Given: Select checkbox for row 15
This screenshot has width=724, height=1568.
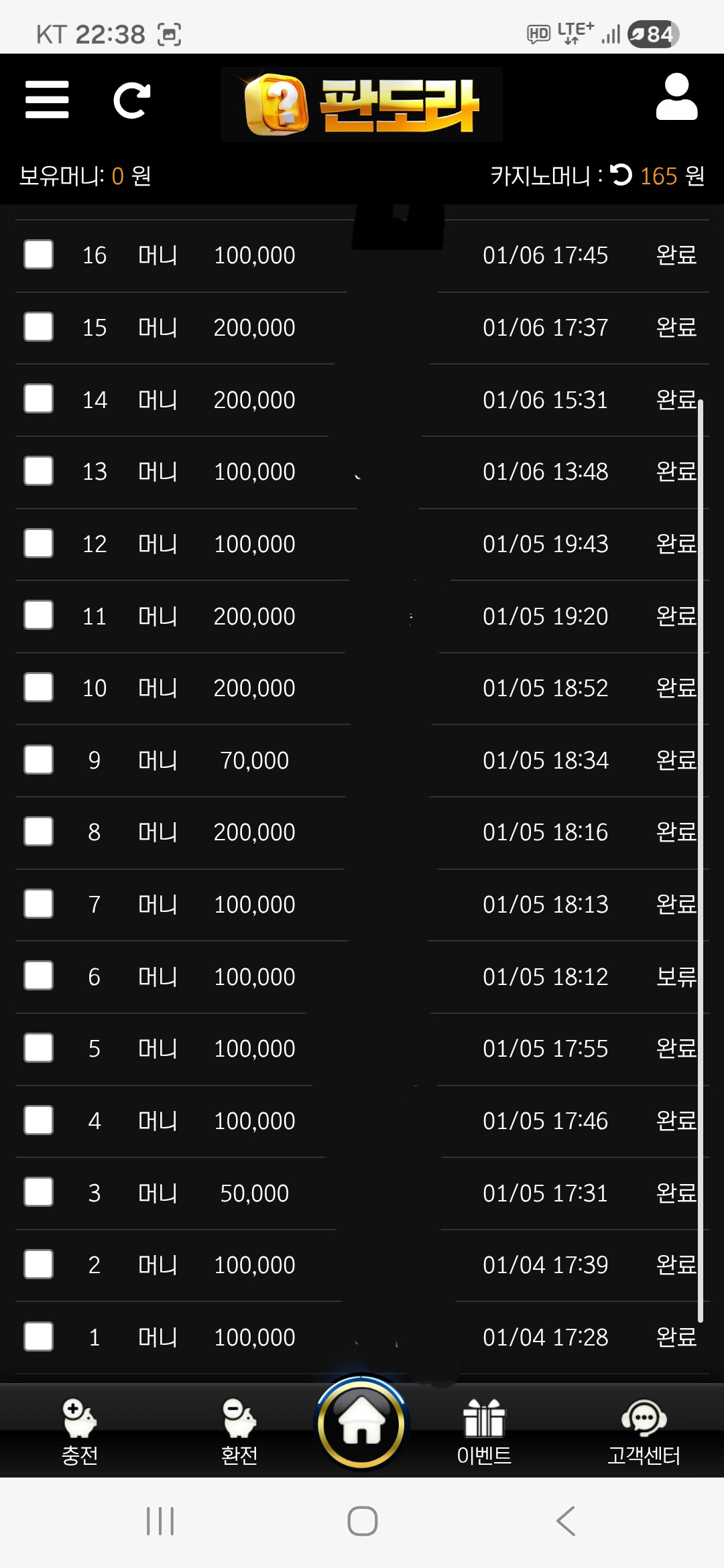Looking at the screenshot, I should (x=39, y=327).
